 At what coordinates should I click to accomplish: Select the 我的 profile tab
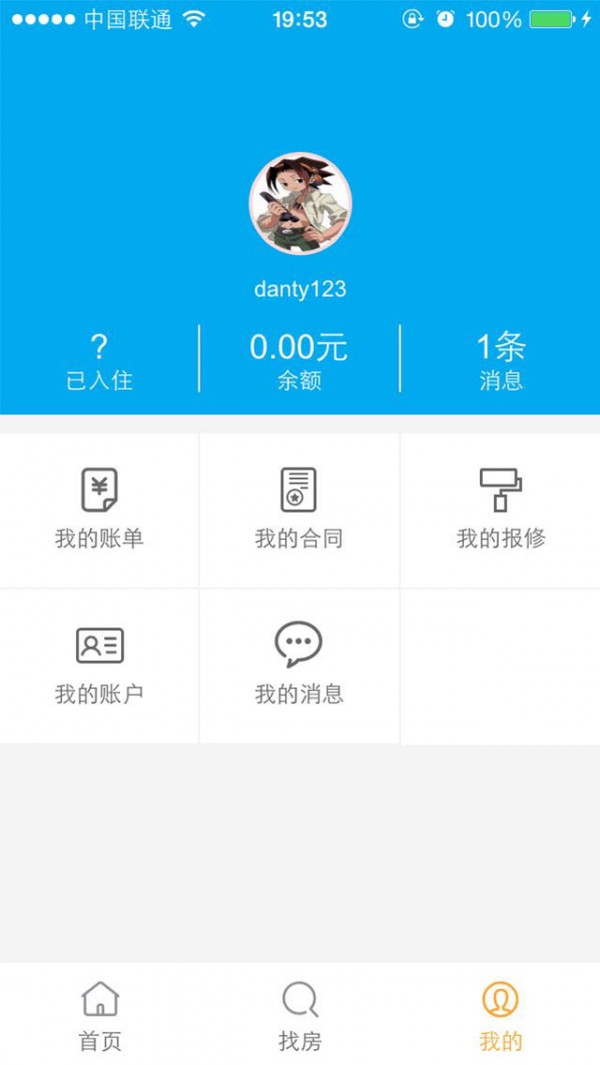(x=501, y=1015)
